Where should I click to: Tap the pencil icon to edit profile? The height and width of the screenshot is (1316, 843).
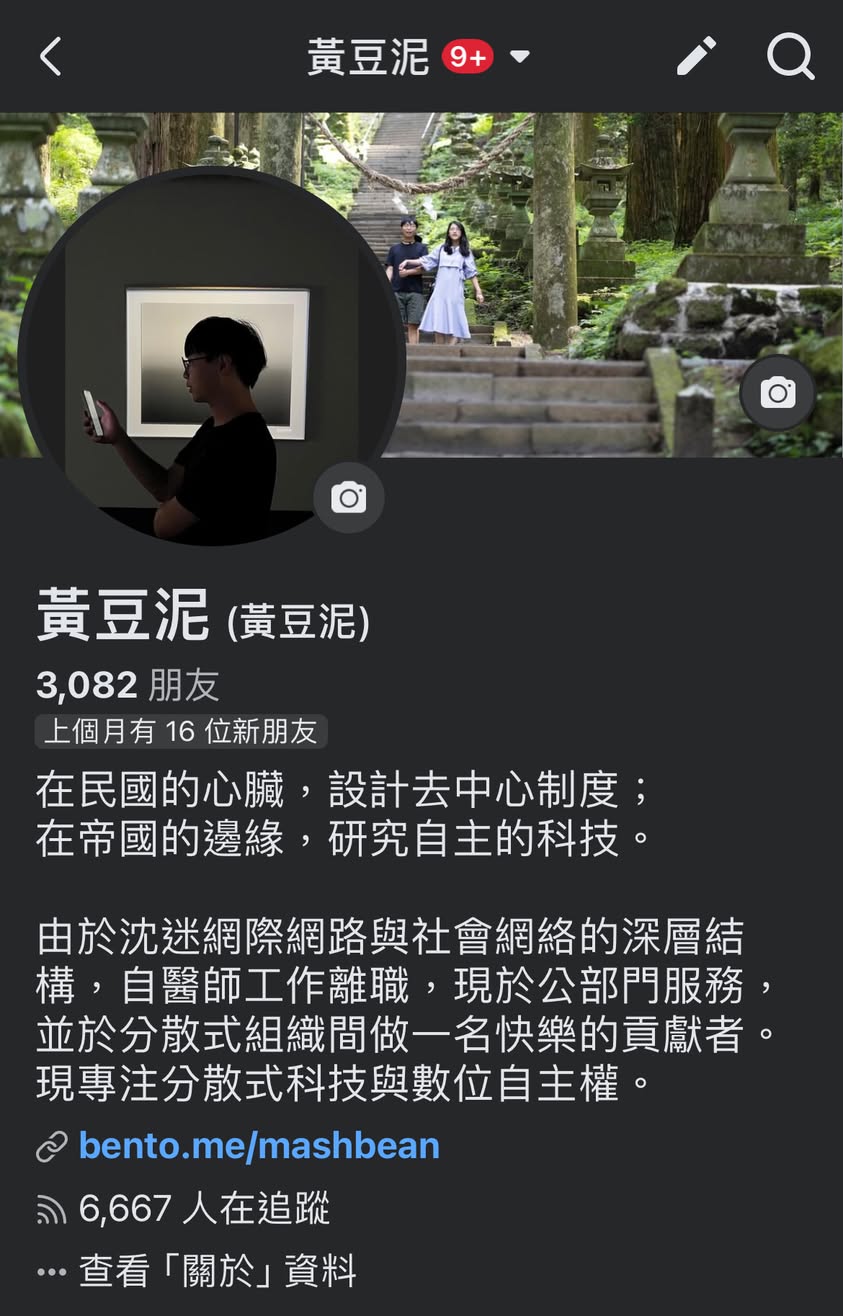[696, 57]
